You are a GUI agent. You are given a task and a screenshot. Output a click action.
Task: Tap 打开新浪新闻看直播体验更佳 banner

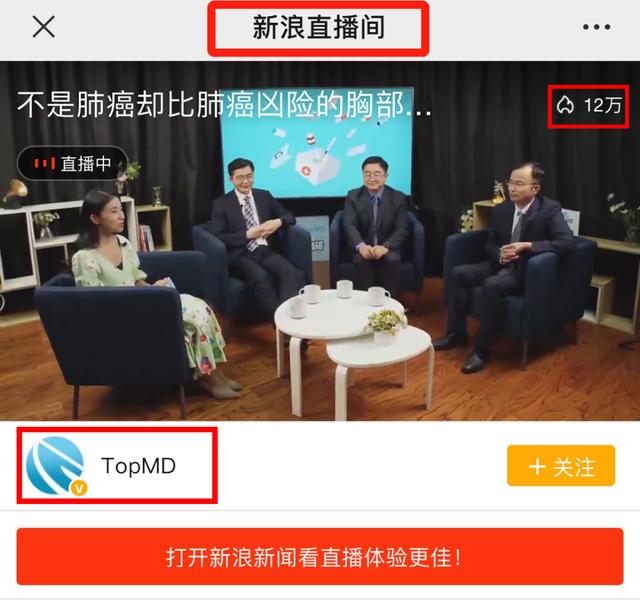tap(320, 557)
